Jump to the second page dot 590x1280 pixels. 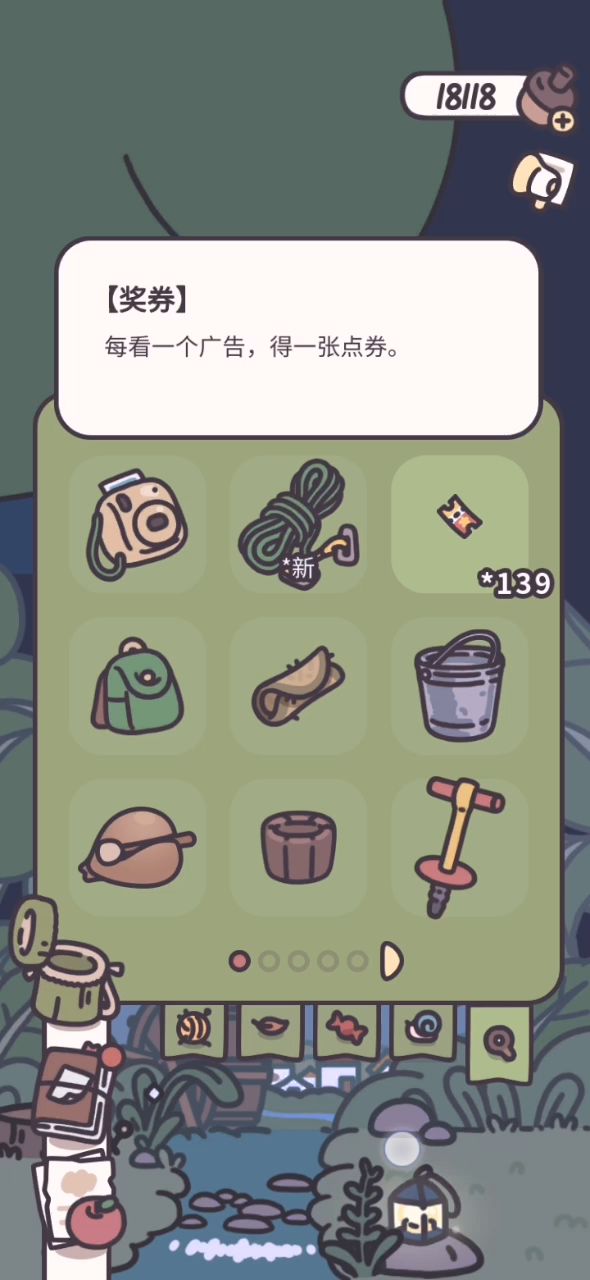pyautogui.click(x=269, y=961)
